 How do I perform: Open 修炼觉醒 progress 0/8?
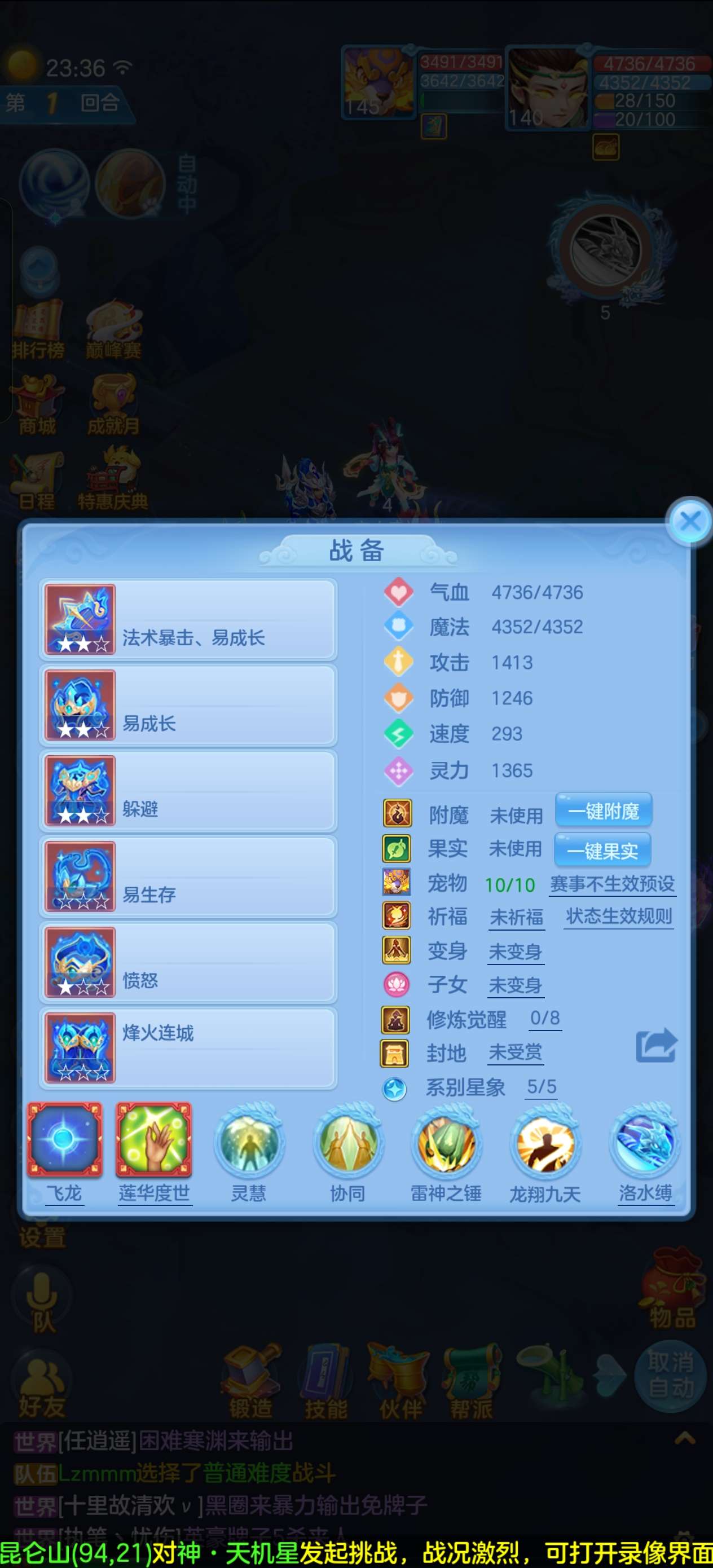click(x=544, y=1018)
